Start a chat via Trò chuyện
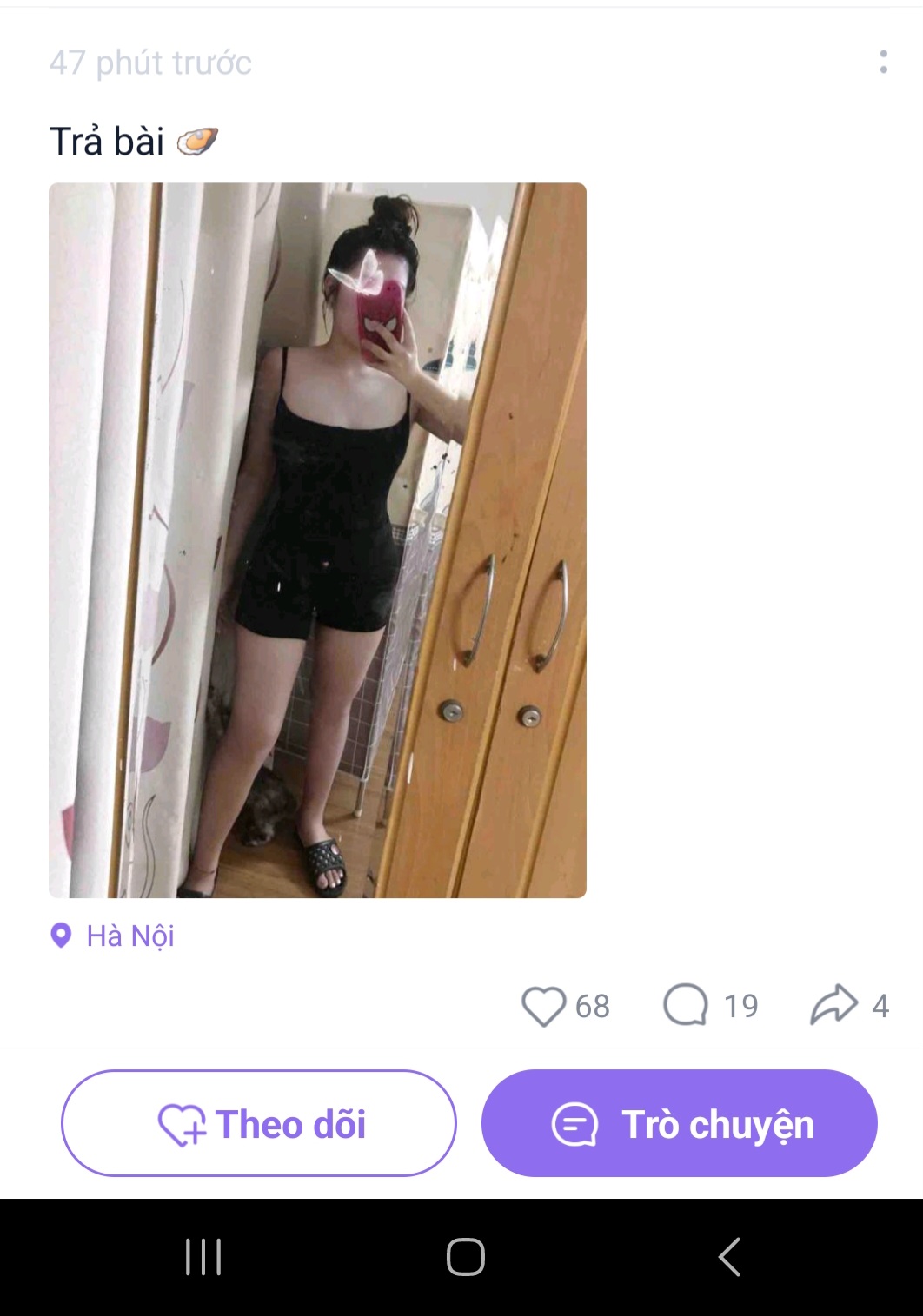 click(x=679, y=1123)
